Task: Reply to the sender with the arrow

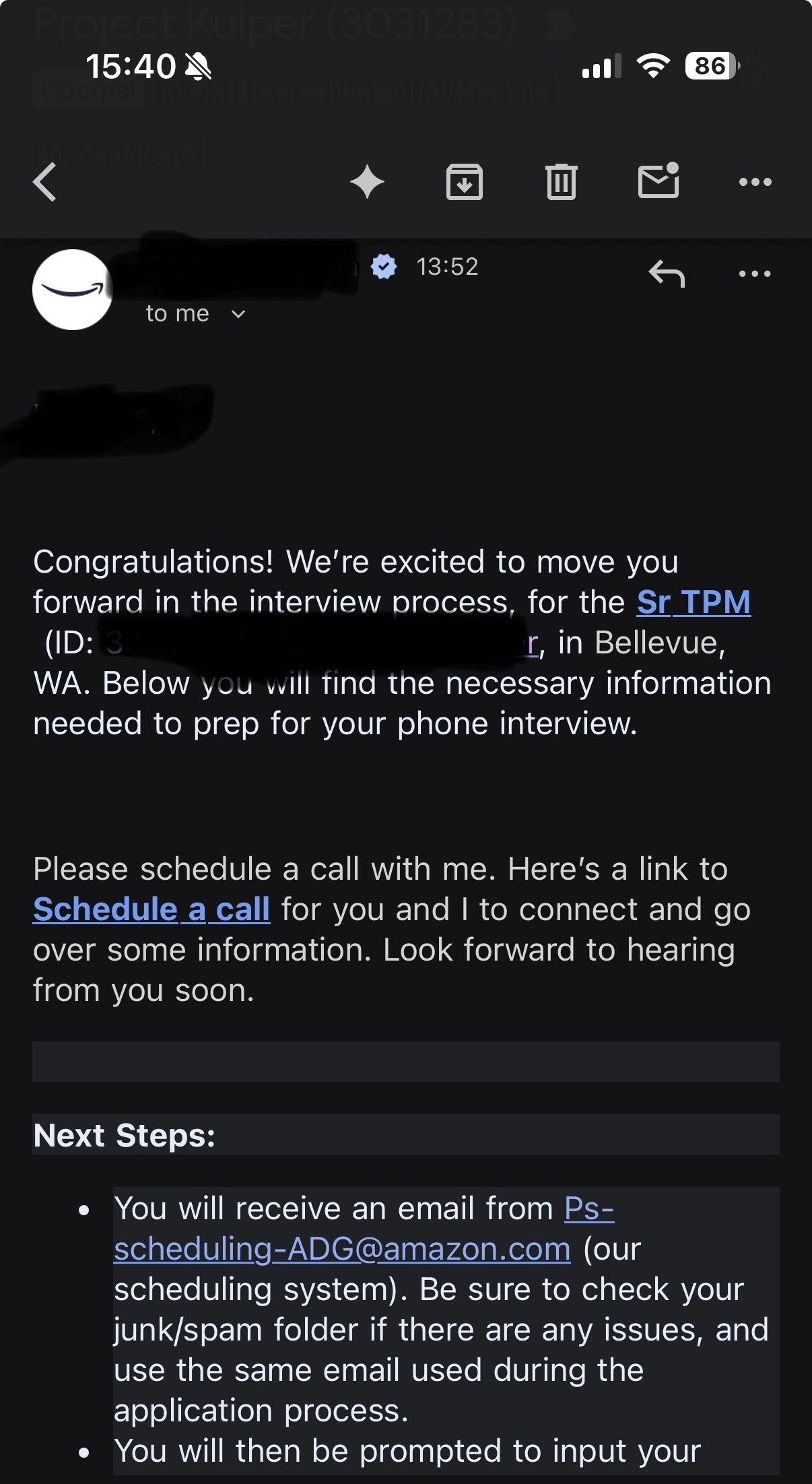Action: click(667, 273)
